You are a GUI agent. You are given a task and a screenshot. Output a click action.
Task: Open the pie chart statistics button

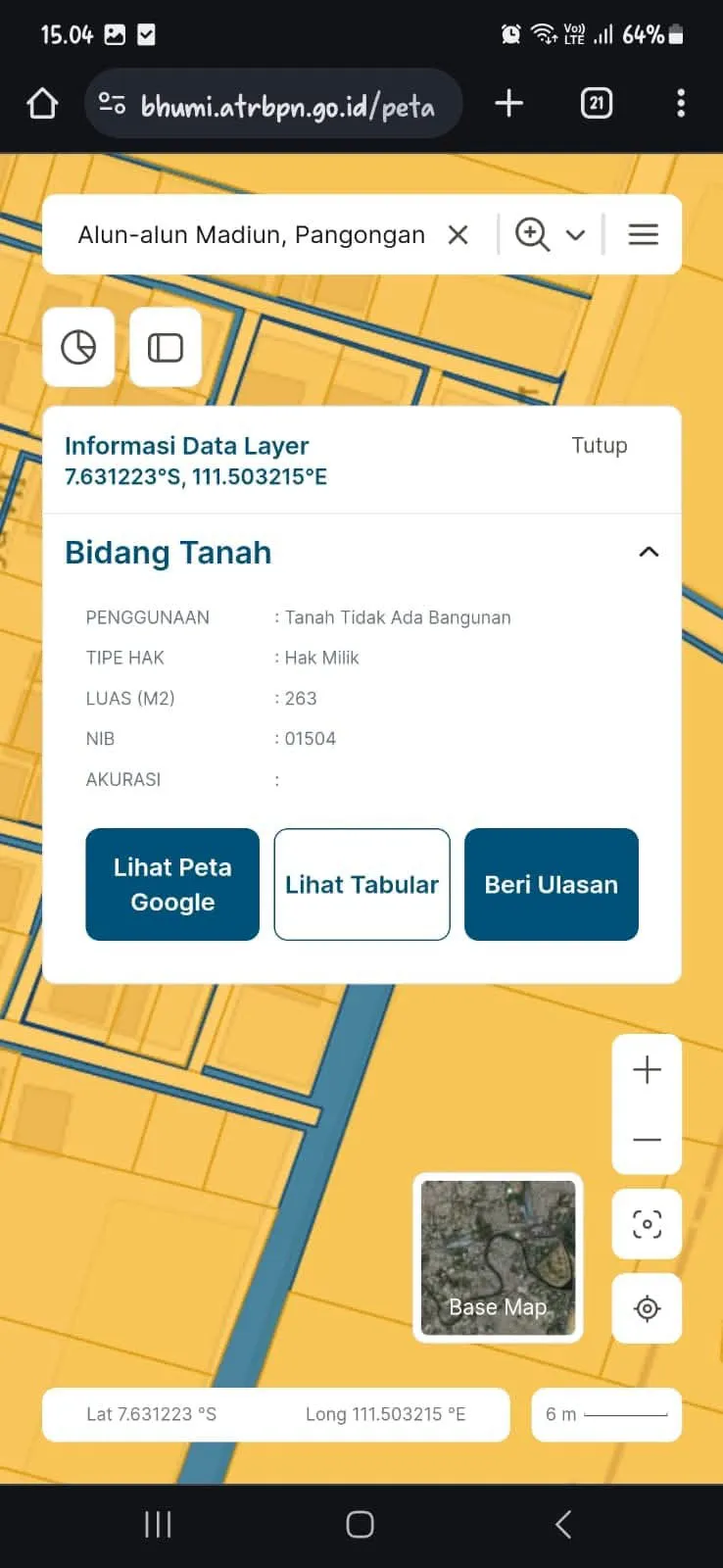[78, 347]
